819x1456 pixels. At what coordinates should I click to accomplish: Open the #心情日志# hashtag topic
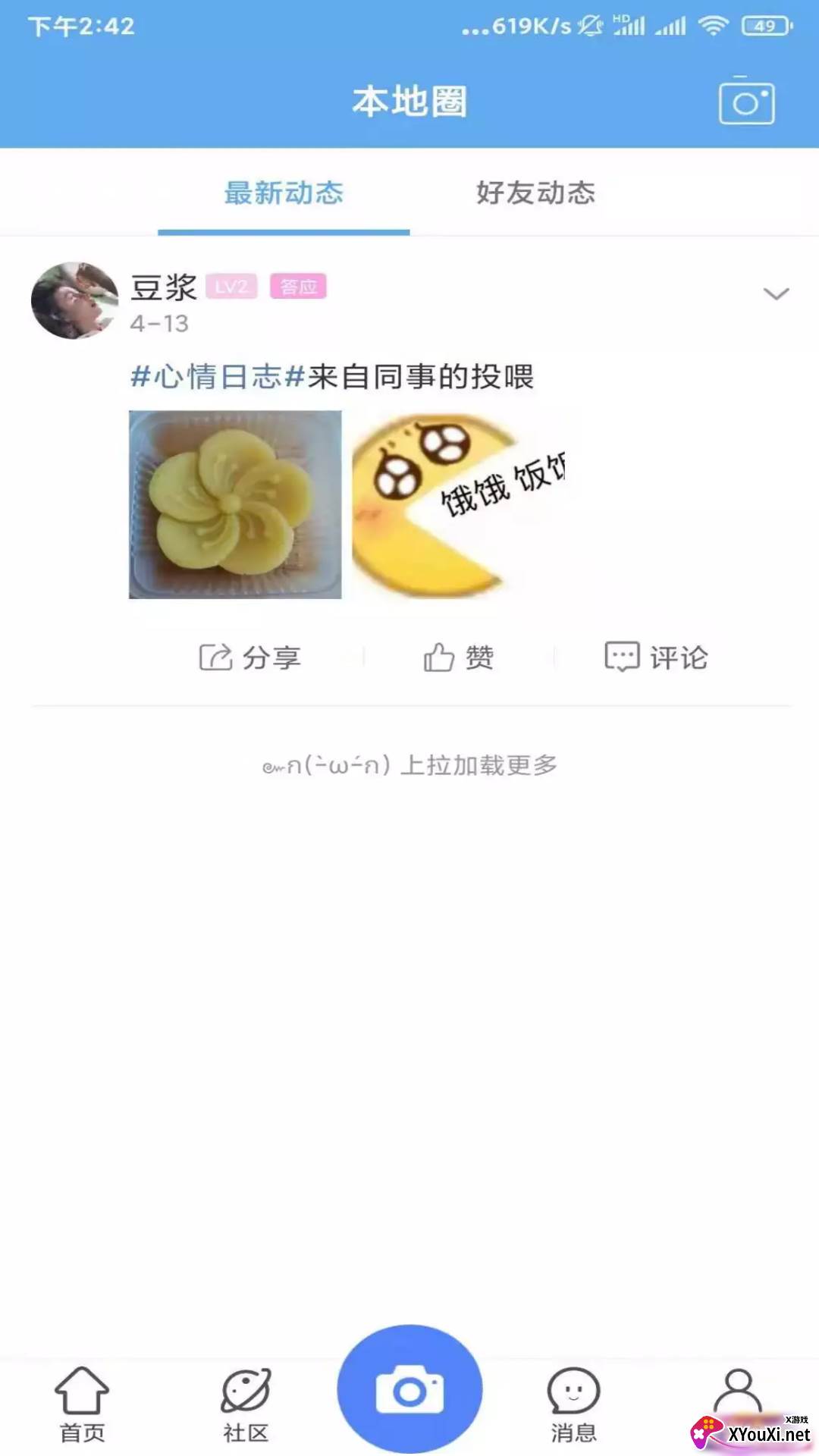[218, 377]
